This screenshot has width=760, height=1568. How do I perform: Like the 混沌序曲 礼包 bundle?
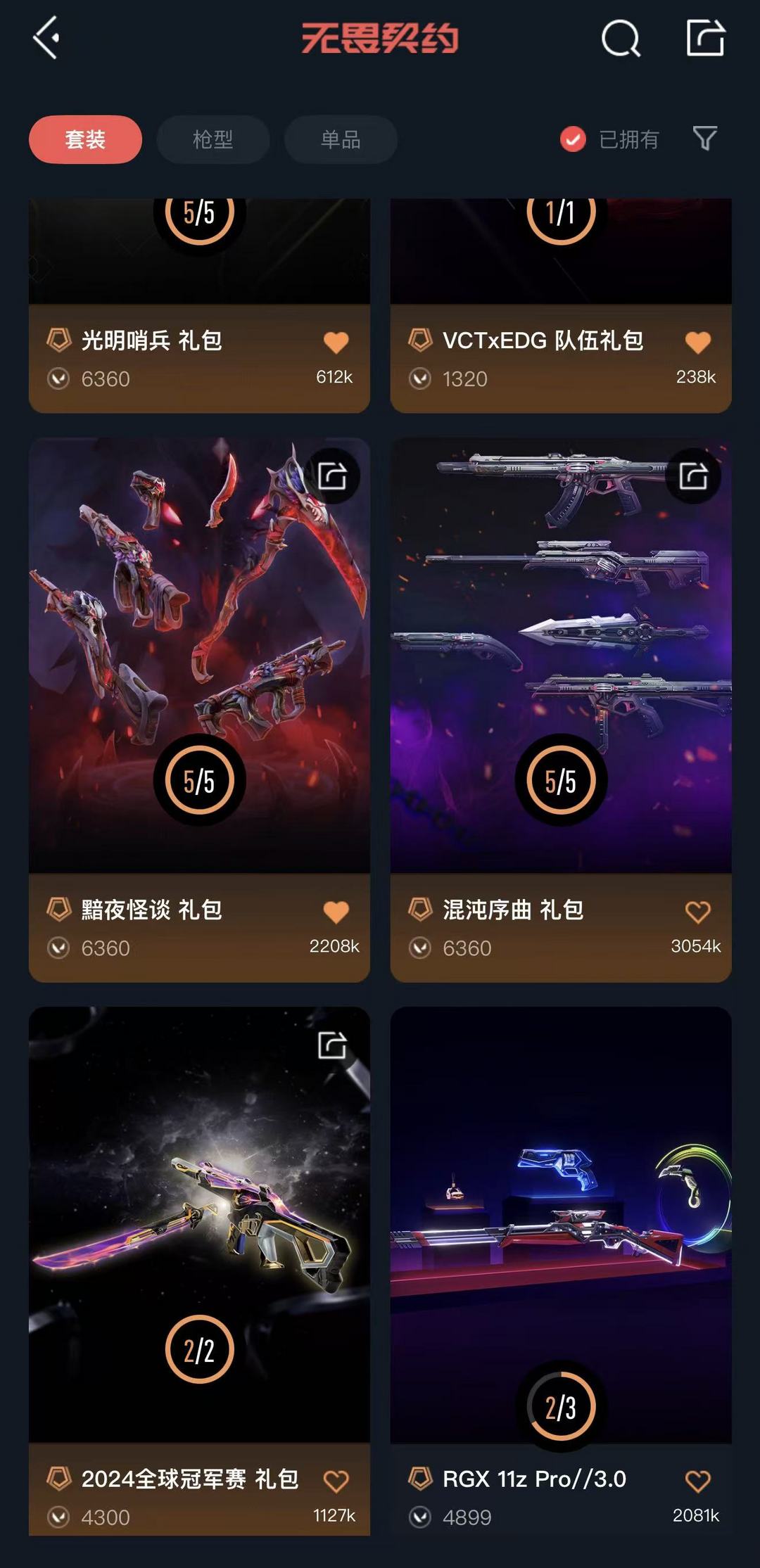pos(697,912)
